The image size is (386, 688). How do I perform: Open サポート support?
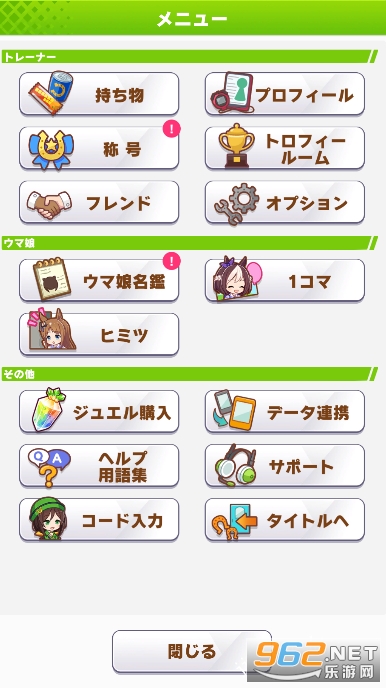pyautogui.click(x=285, y=466)
